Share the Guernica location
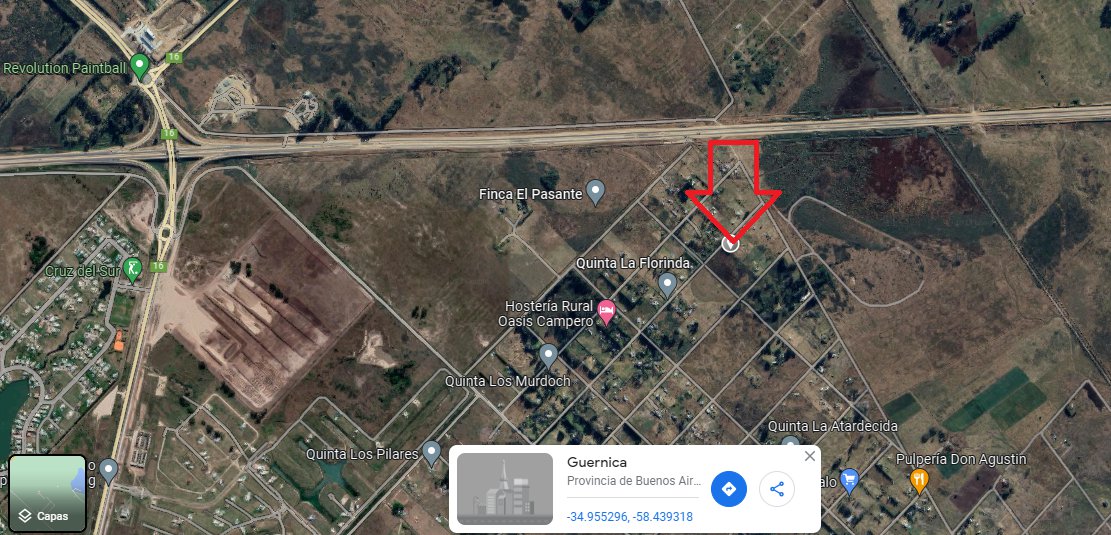1111x535 pixels. click(x=777, y=489)
